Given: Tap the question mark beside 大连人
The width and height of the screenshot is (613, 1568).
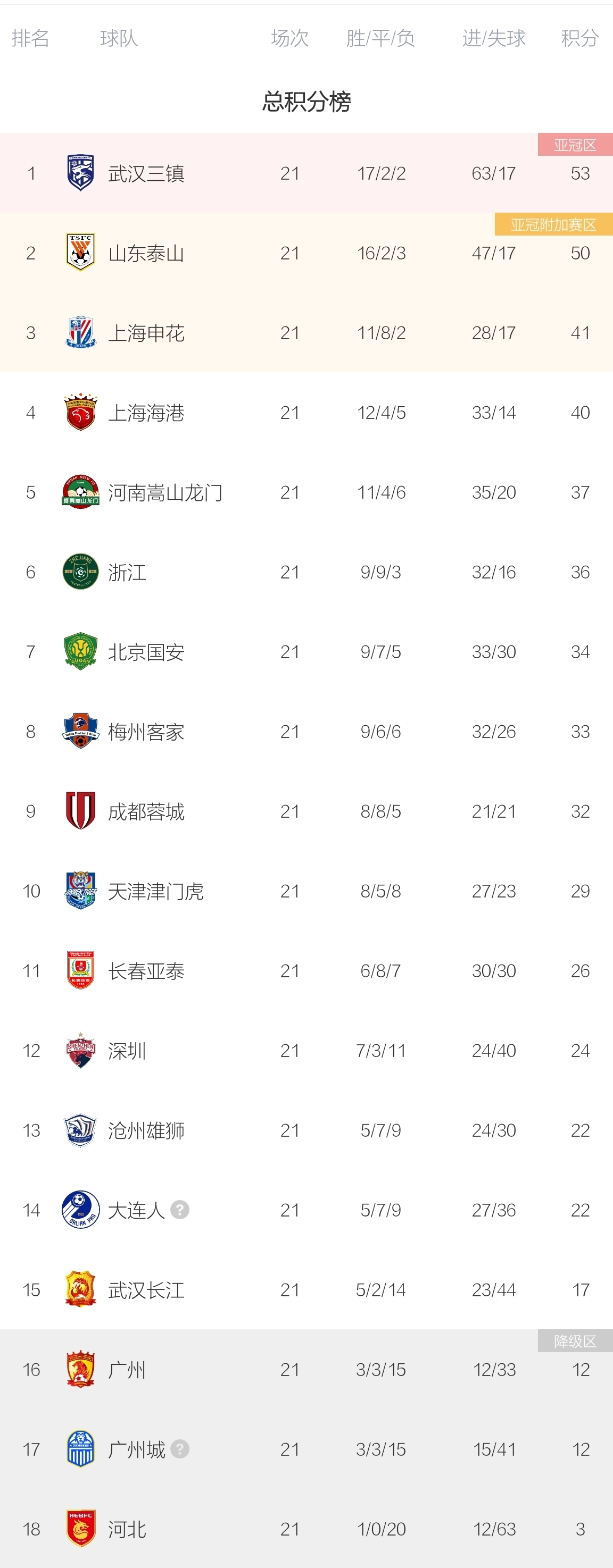Looking at the screenshot, I should 180,1210.
